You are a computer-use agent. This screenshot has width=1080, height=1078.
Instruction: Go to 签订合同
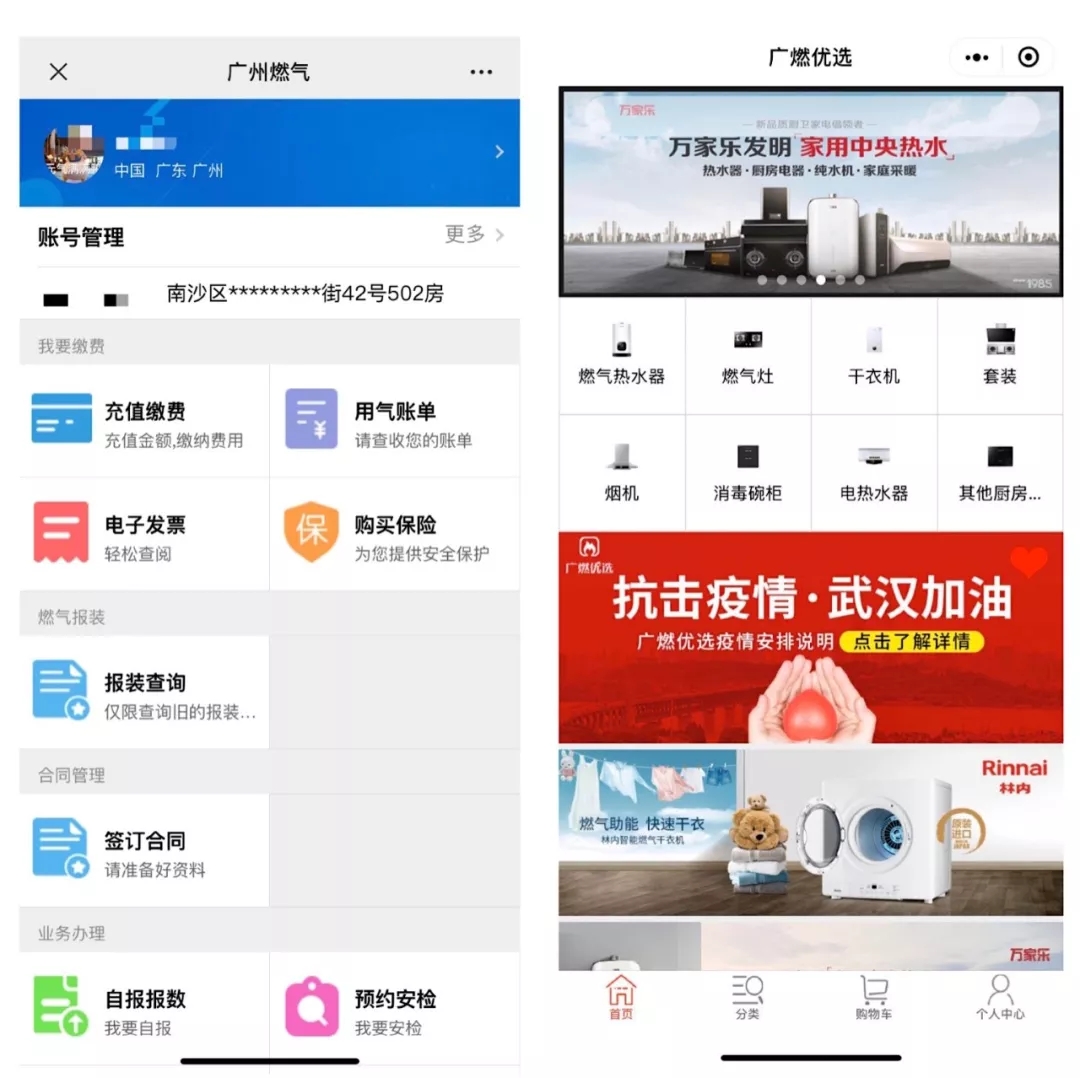point(145,850)
